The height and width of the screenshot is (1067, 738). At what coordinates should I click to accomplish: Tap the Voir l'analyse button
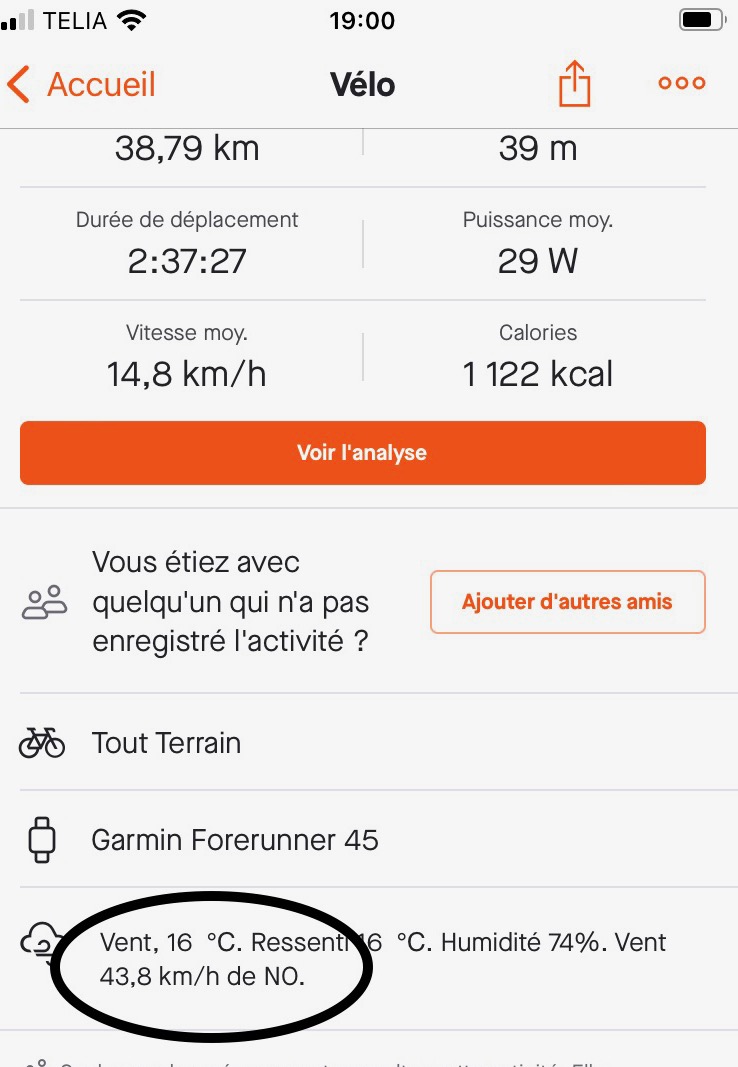point(362,453)
